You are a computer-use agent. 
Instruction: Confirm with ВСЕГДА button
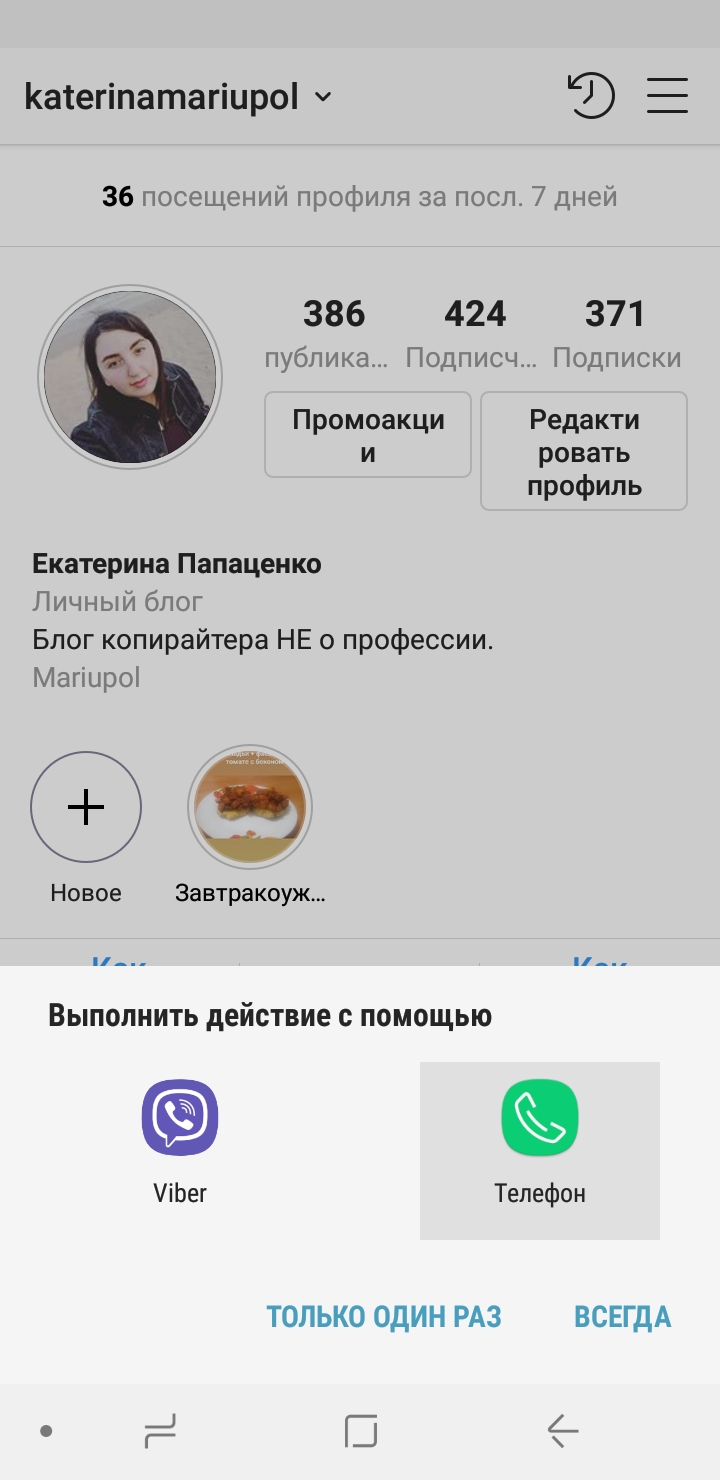[x=622, y=1317]
